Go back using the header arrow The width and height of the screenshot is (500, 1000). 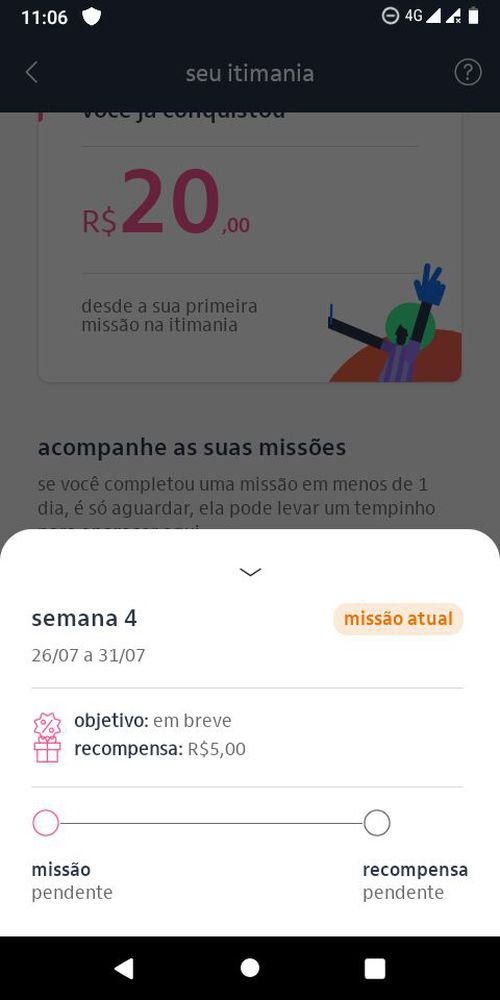click(x=31, y=73)
